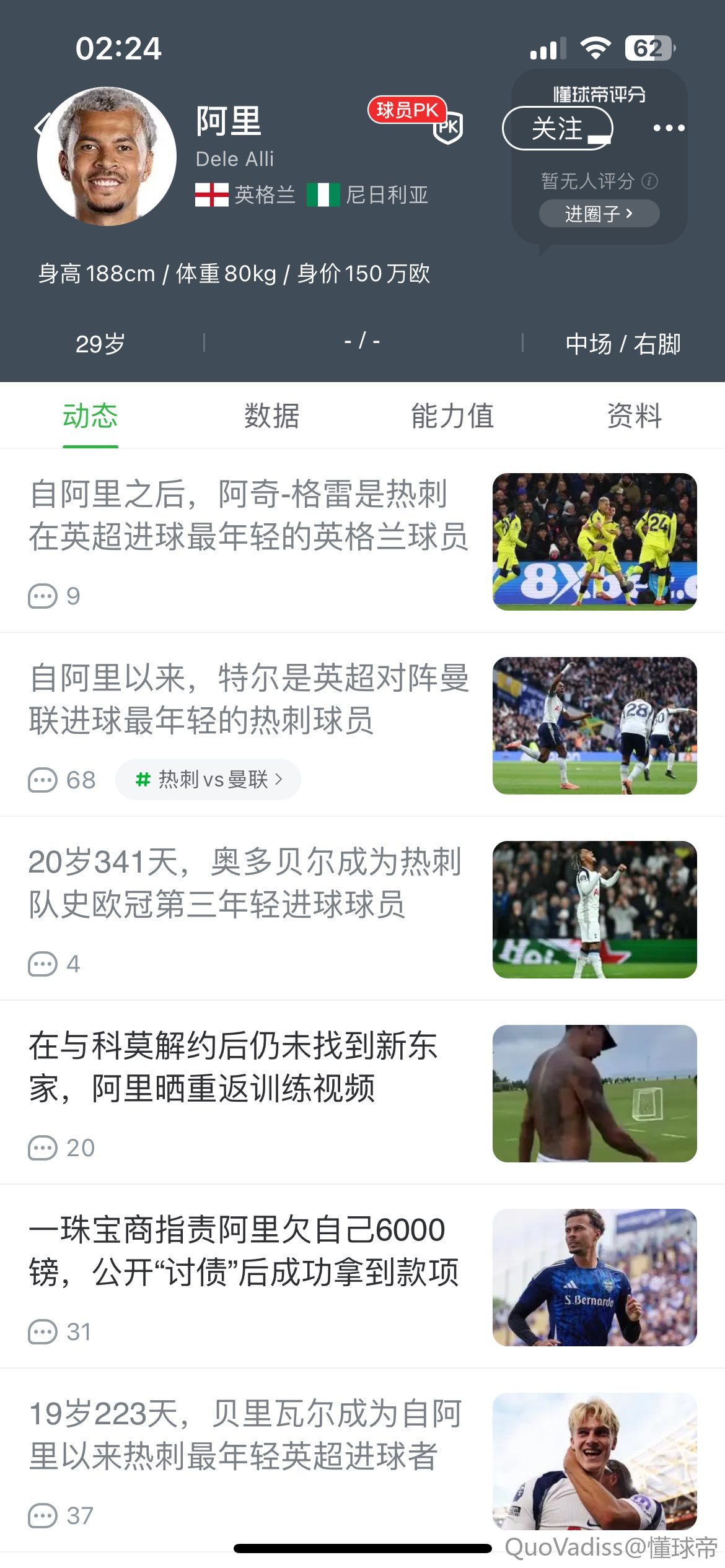Select the 动态 tab
The height and width of the screenshot is (1568, 725).
[x=90, y=416]
